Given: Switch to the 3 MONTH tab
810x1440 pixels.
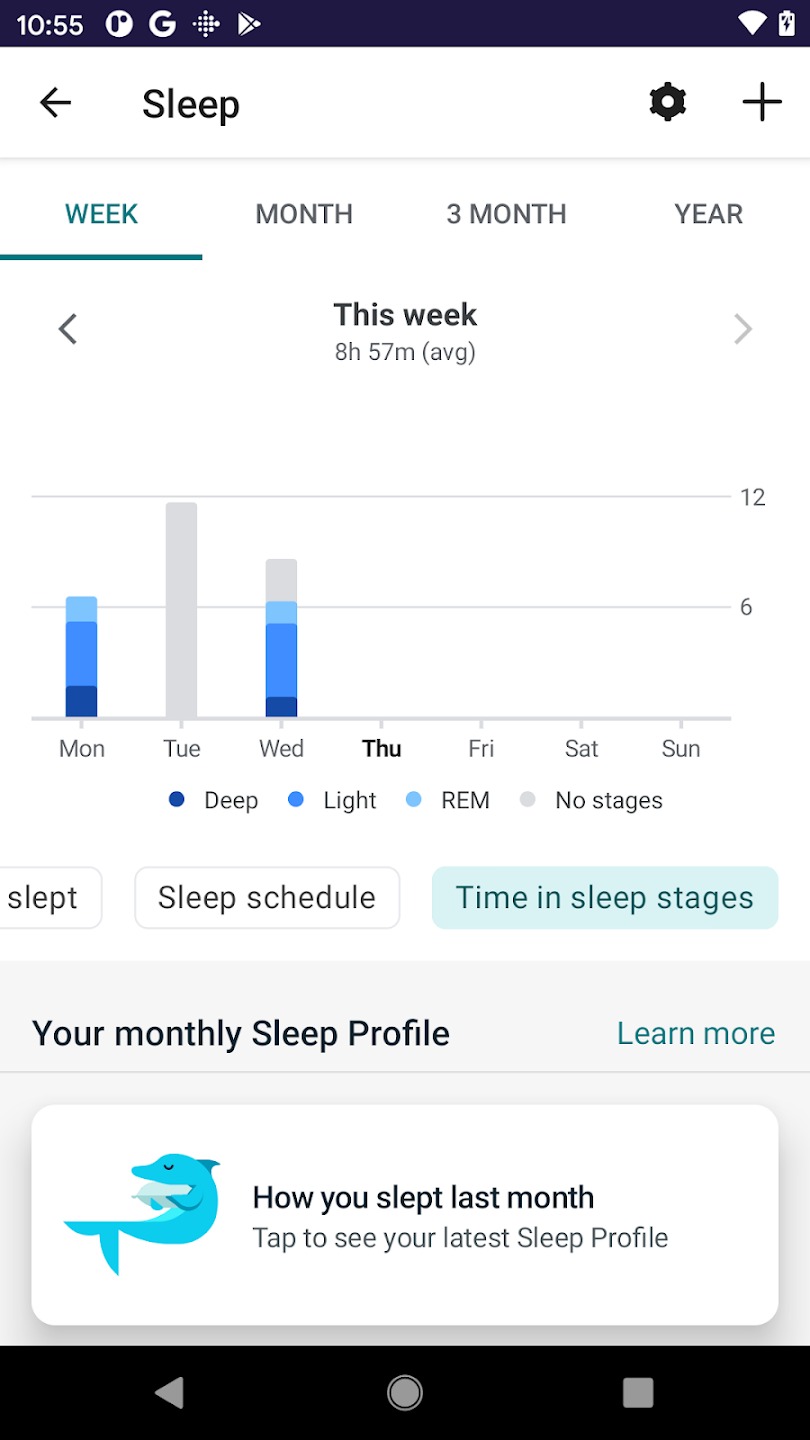Looking at the screenshot, I should pyautogui.click(x=506, y=214).
